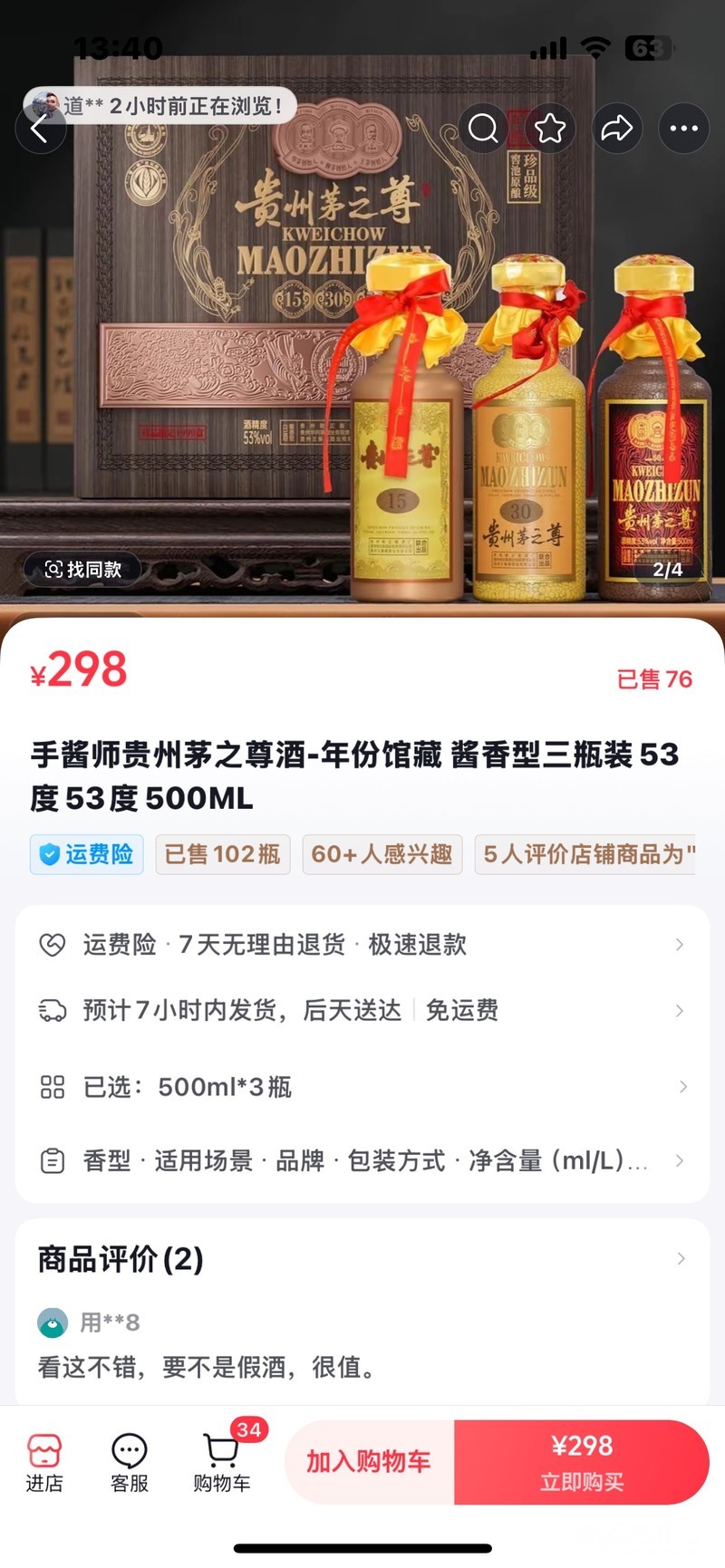Contact customer service via 客服
Viewport: 725px width, 1568px height.
[130, 1462]
